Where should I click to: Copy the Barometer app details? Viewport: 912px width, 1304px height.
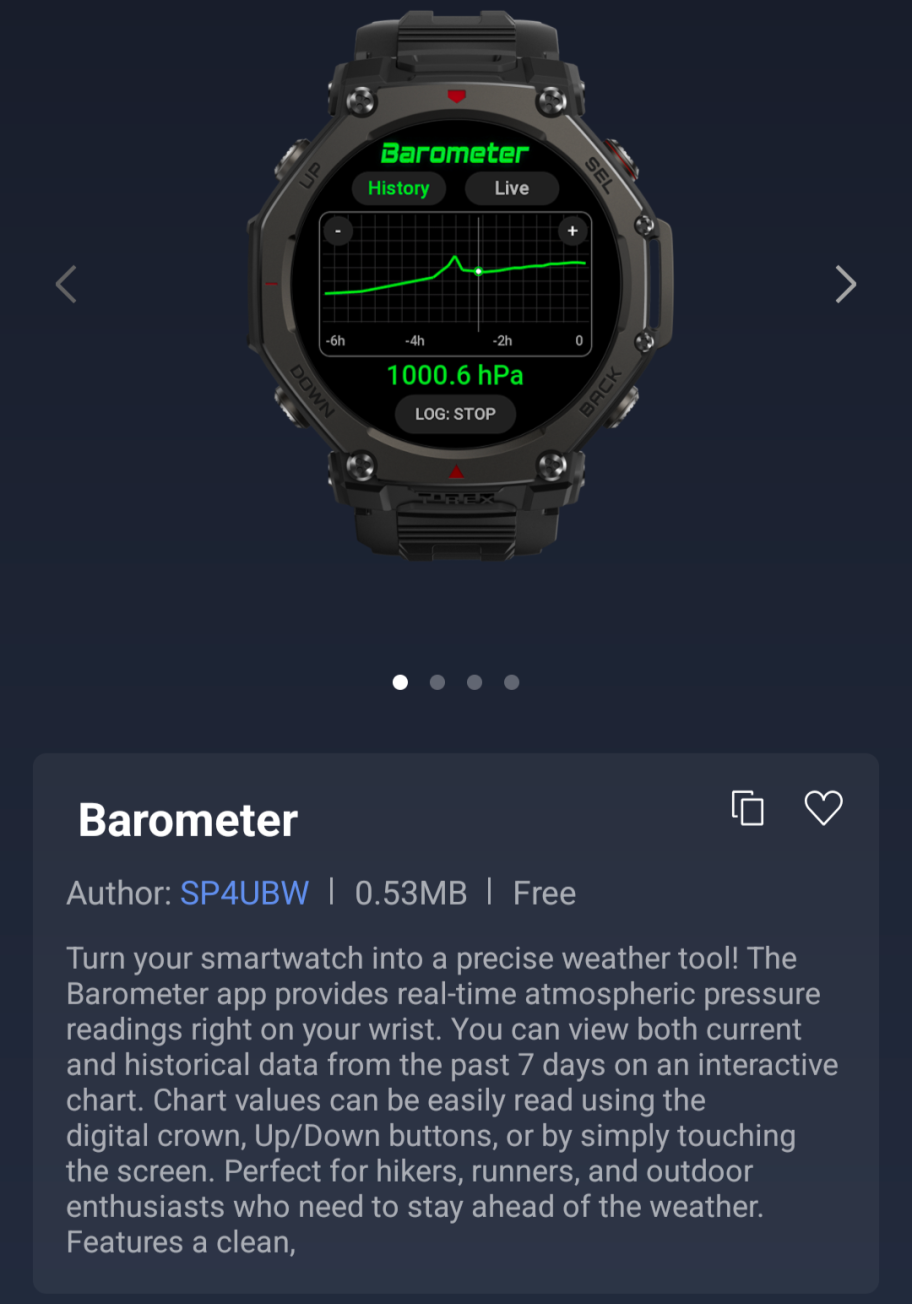pyautogui.click(x=747, y=808)
